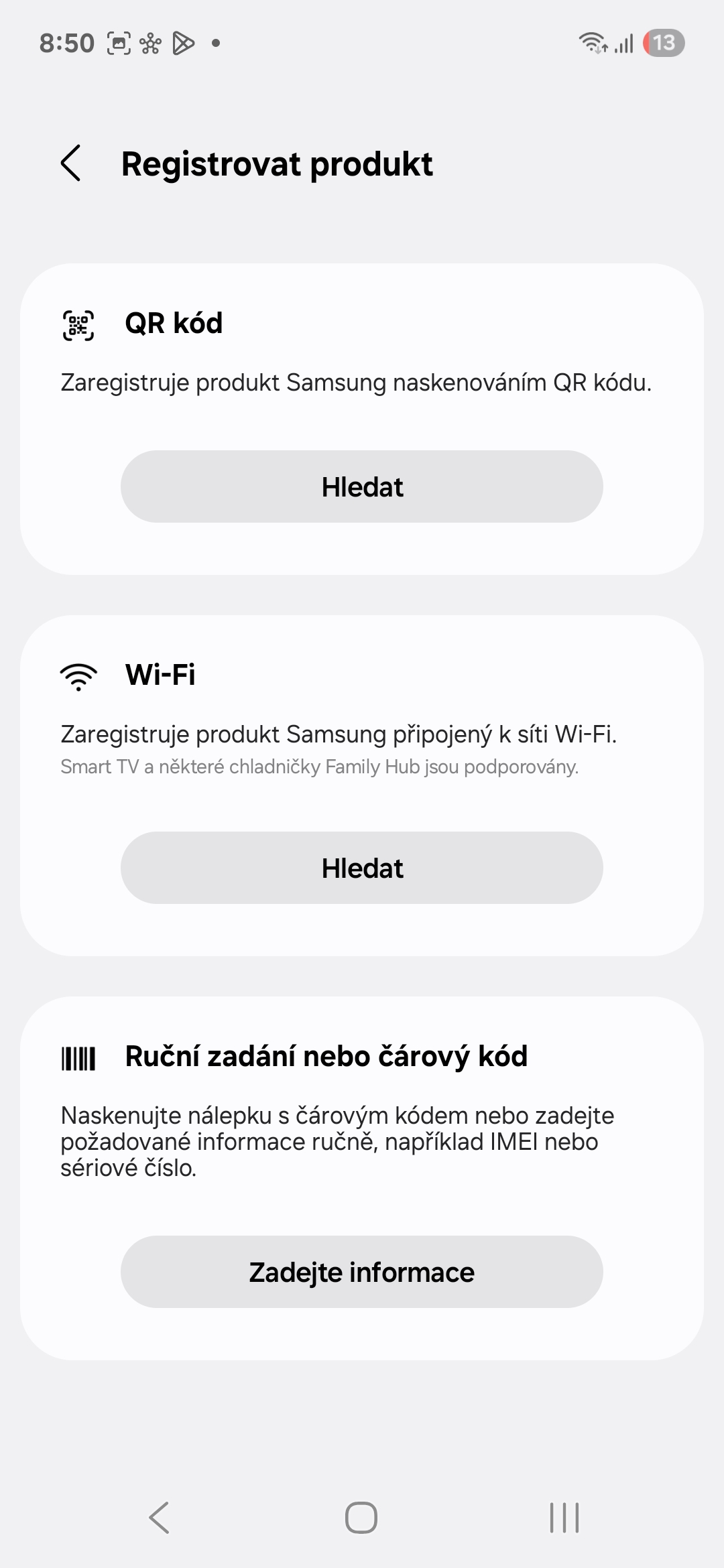Open Zadejte informace for manual entry

point(362,1272)
